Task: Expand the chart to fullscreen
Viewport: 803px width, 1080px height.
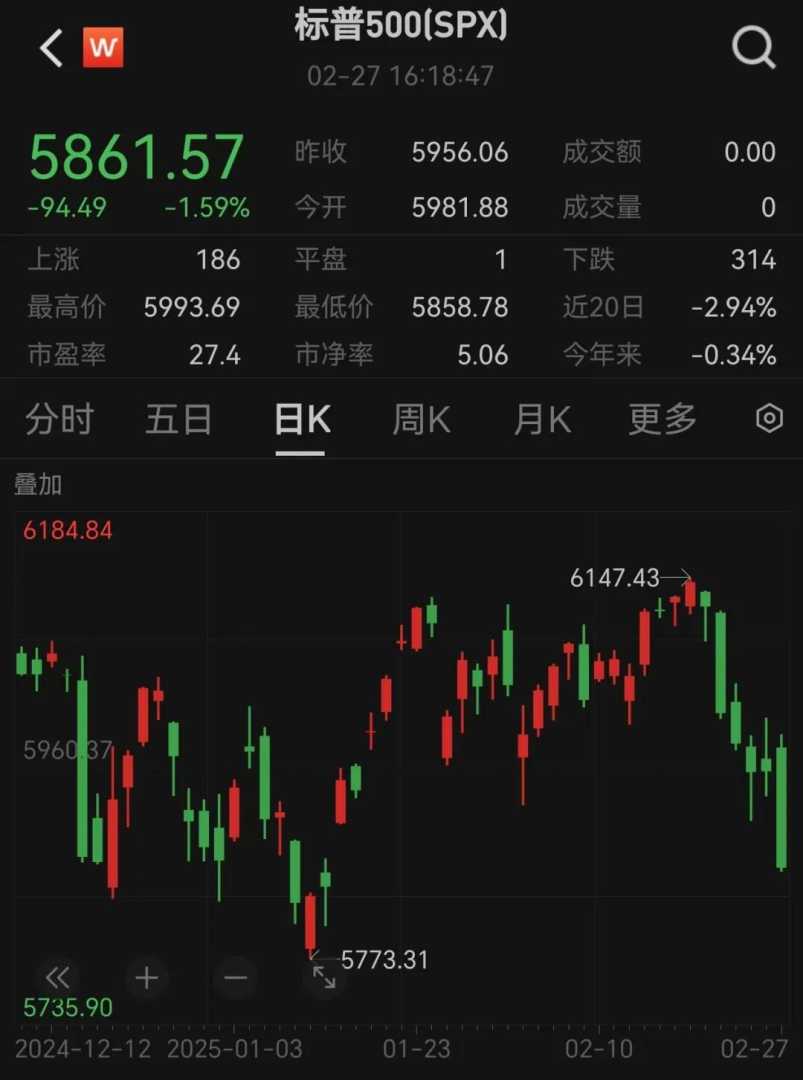Action: 324,977
